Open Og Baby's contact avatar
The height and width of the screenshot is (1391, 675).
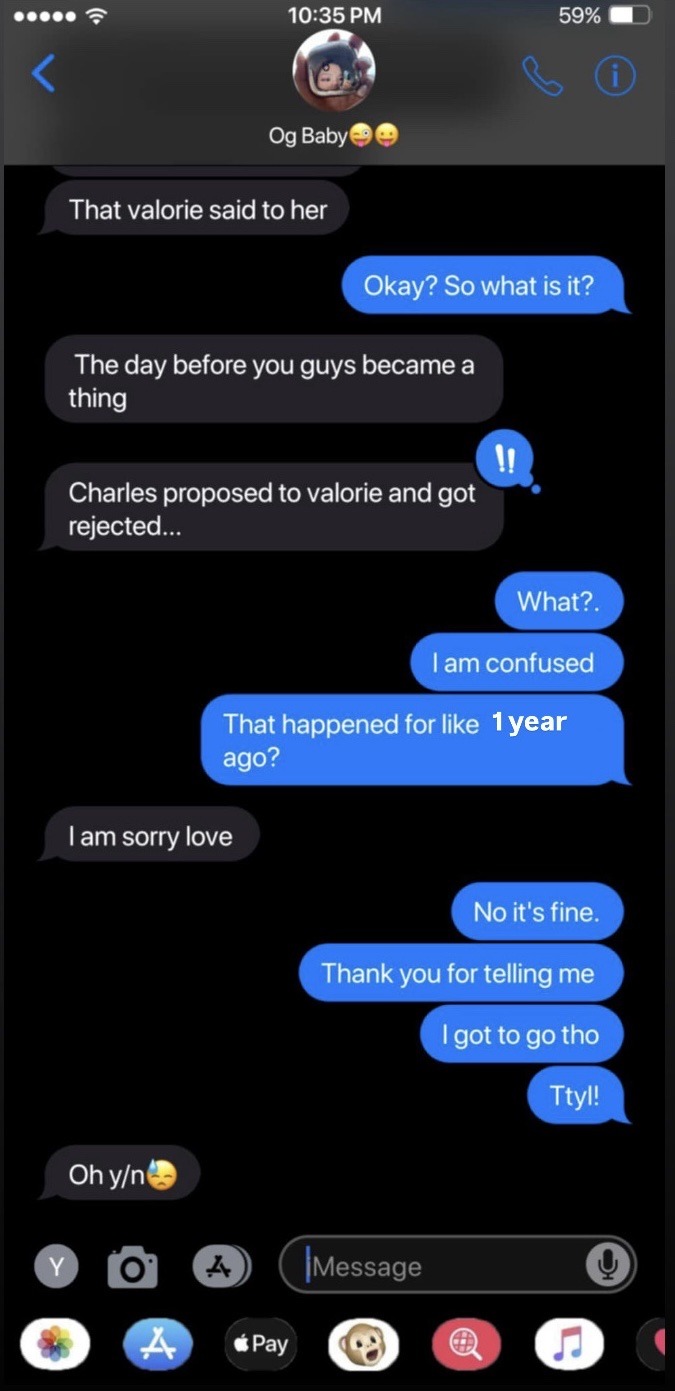coord(333,71)
